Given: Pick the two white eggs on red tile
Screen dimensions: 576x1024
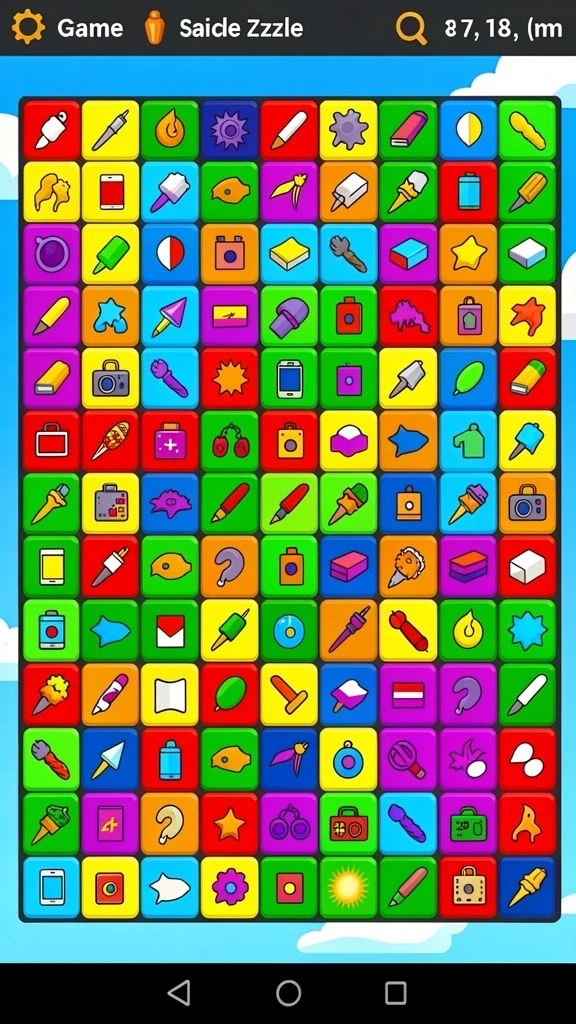Looking at the screenshot, I should coord(527,760).
